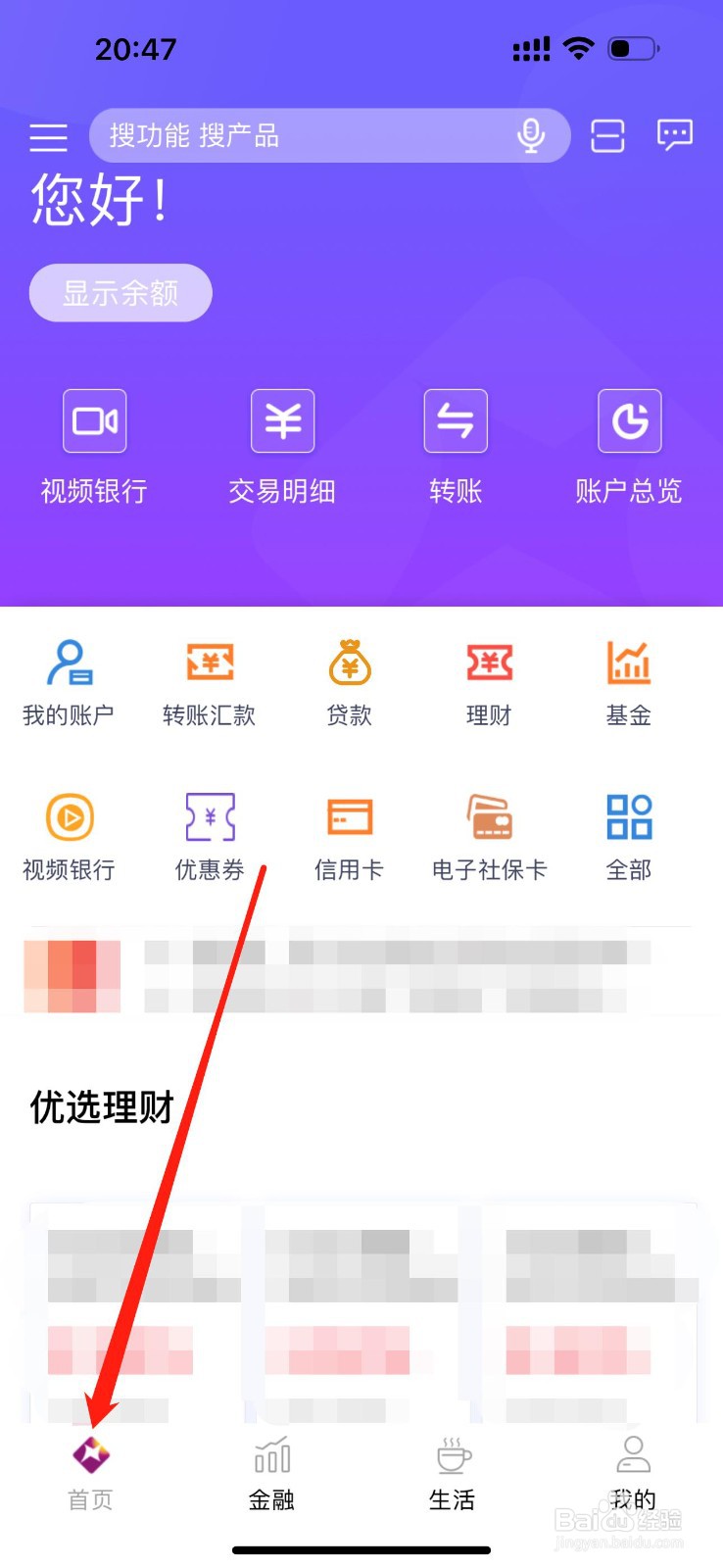Image resolution: width=723 pixels, height=1568 pixels.
Task: Select the 我的账户 icon
Action: point(69,664)
